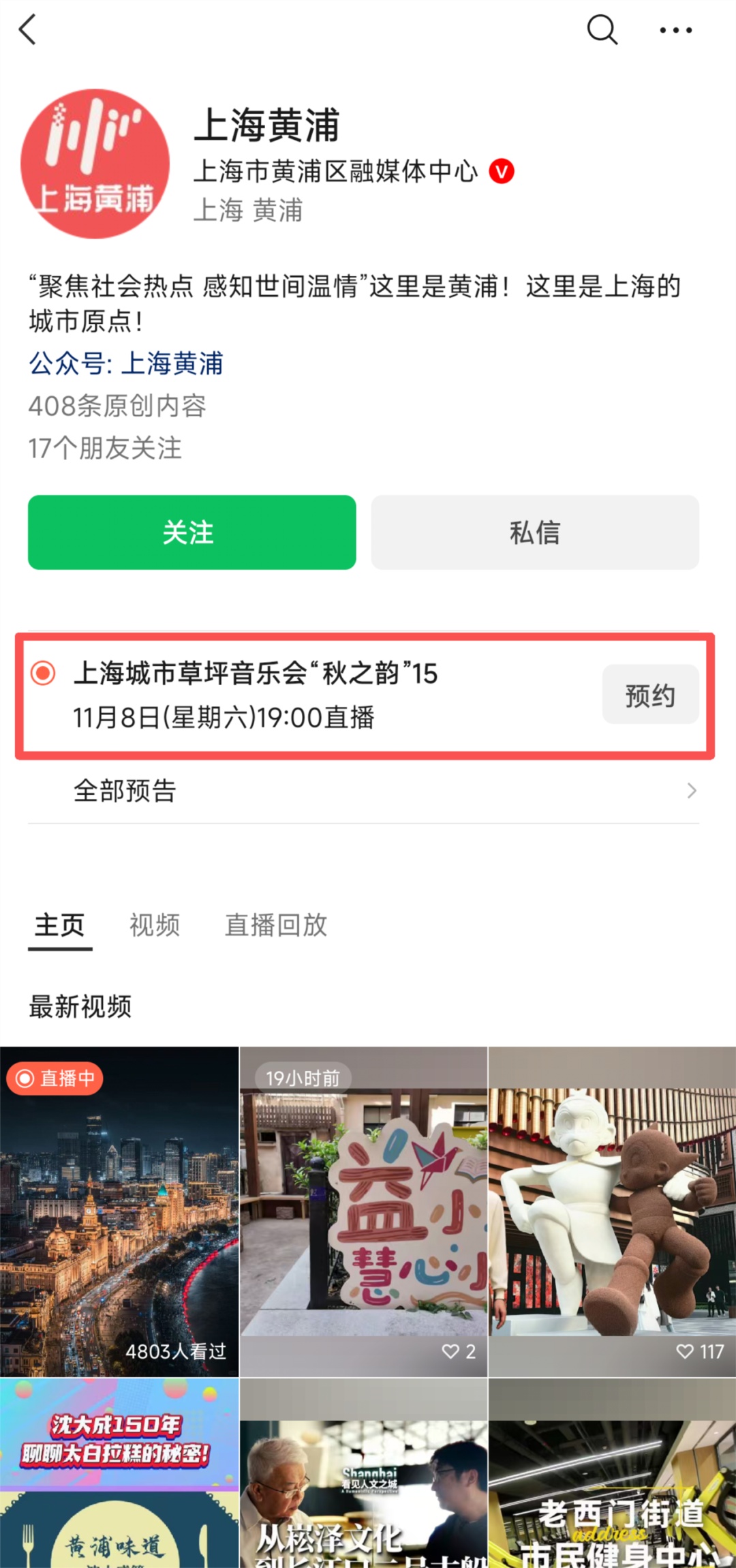The width and height of the screenshot is (736, 1568).
Task: Open the 老西门街道市民健身中心 video
Action: pos(612,1473)
